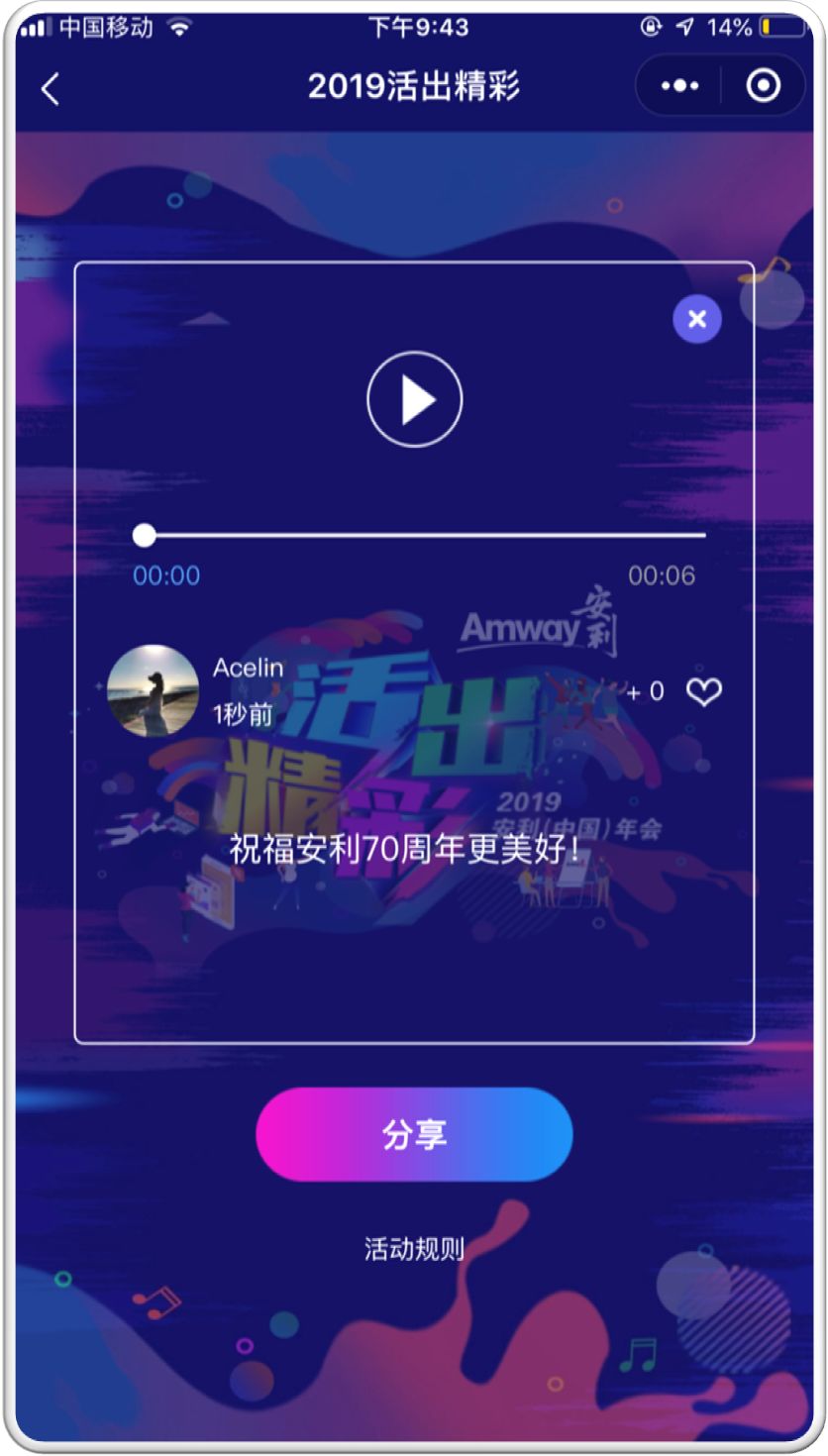This screenshot has height=1456, width=828.
Task: Dismiss the blessing card with the X
Action: pos(697,319)
